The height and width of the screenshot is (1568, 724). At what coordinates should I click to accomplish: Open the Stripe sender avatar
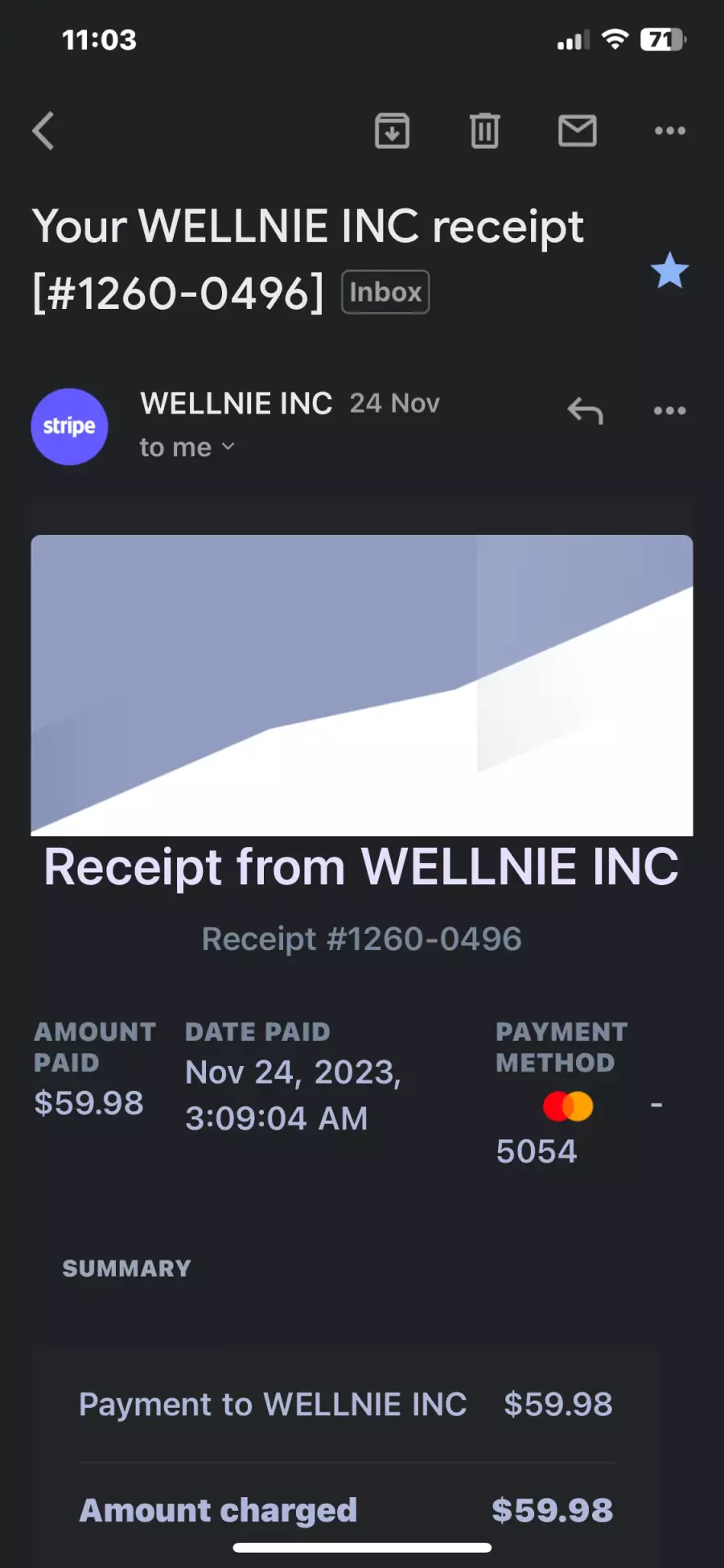[69, 426]
